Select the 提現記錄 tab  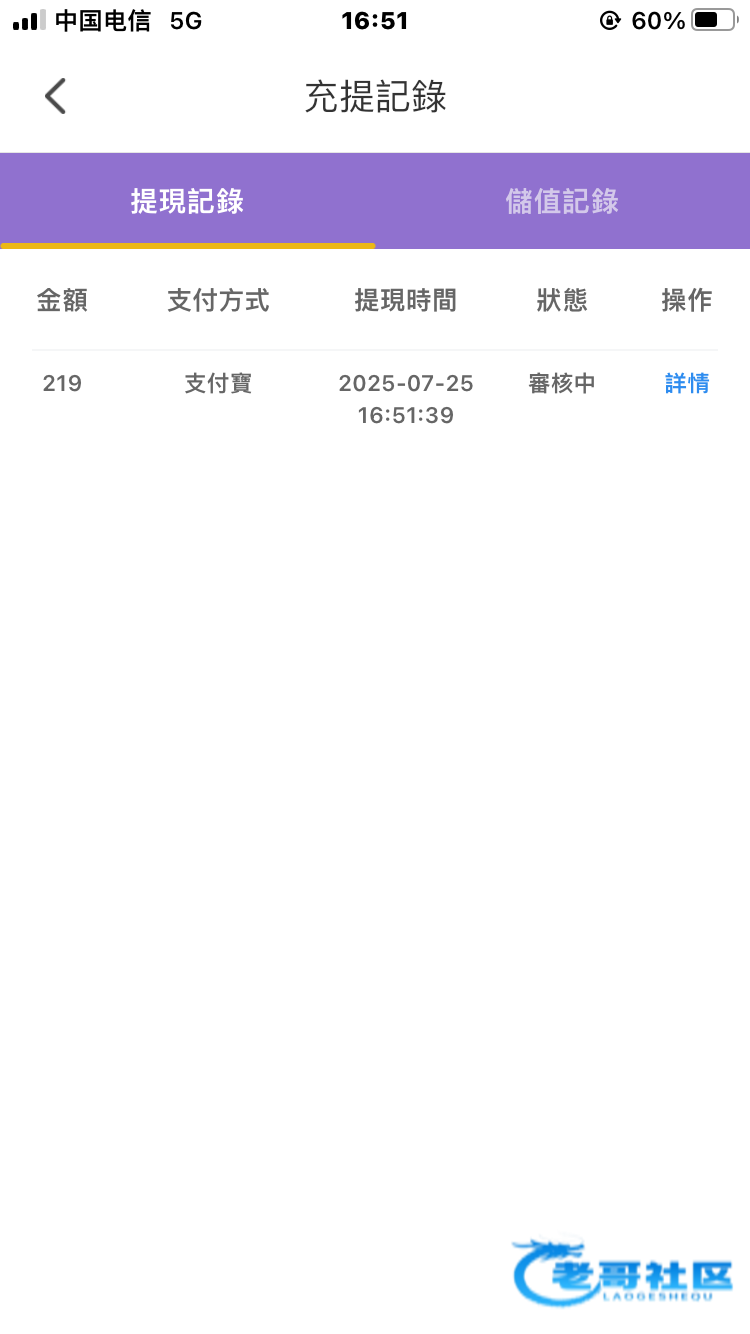[188, 201]
